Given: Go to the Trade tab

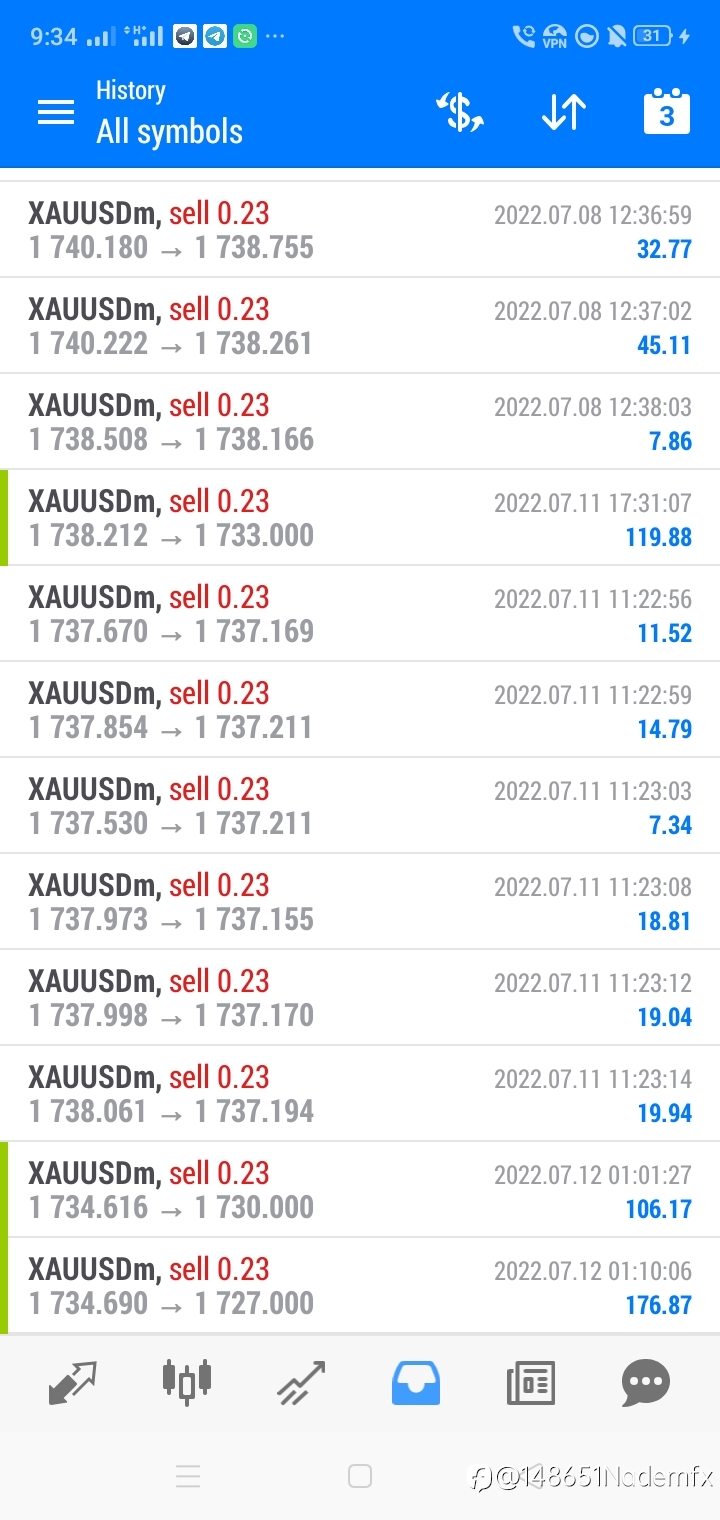Looking at the screenshot, I should [302, 1383].
